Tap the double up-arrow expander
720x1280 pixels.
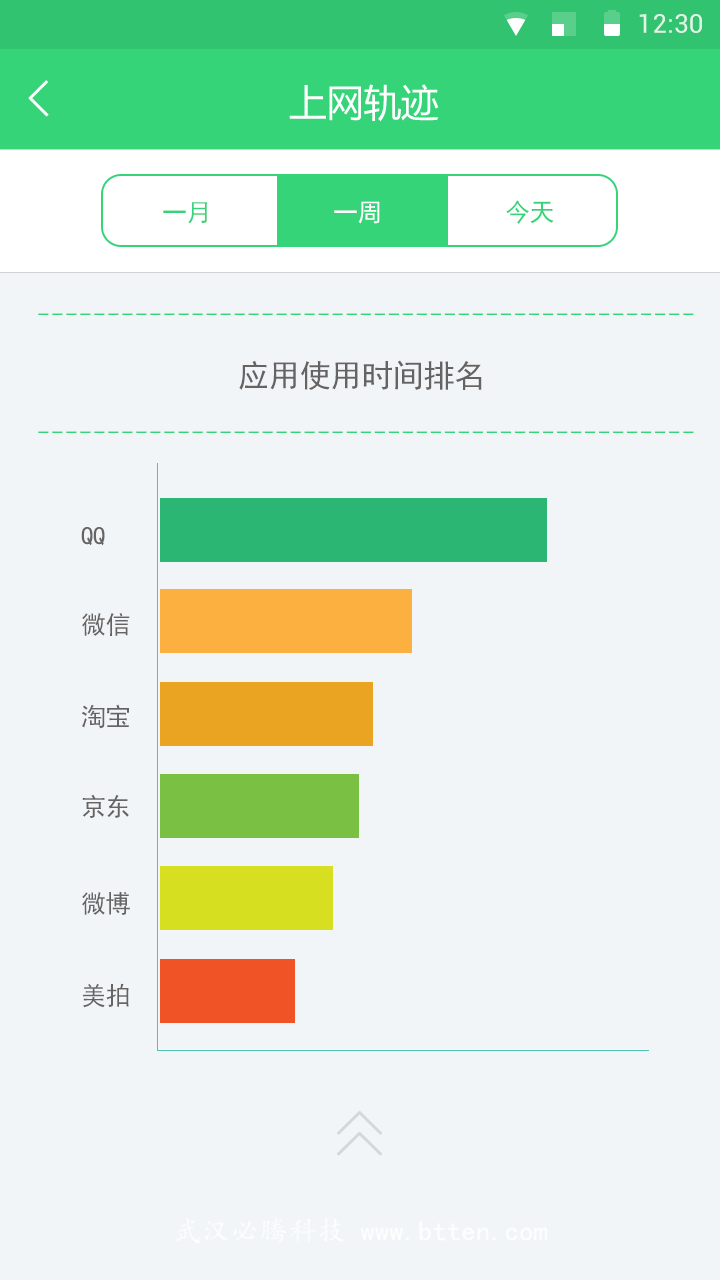[360, 1133]
